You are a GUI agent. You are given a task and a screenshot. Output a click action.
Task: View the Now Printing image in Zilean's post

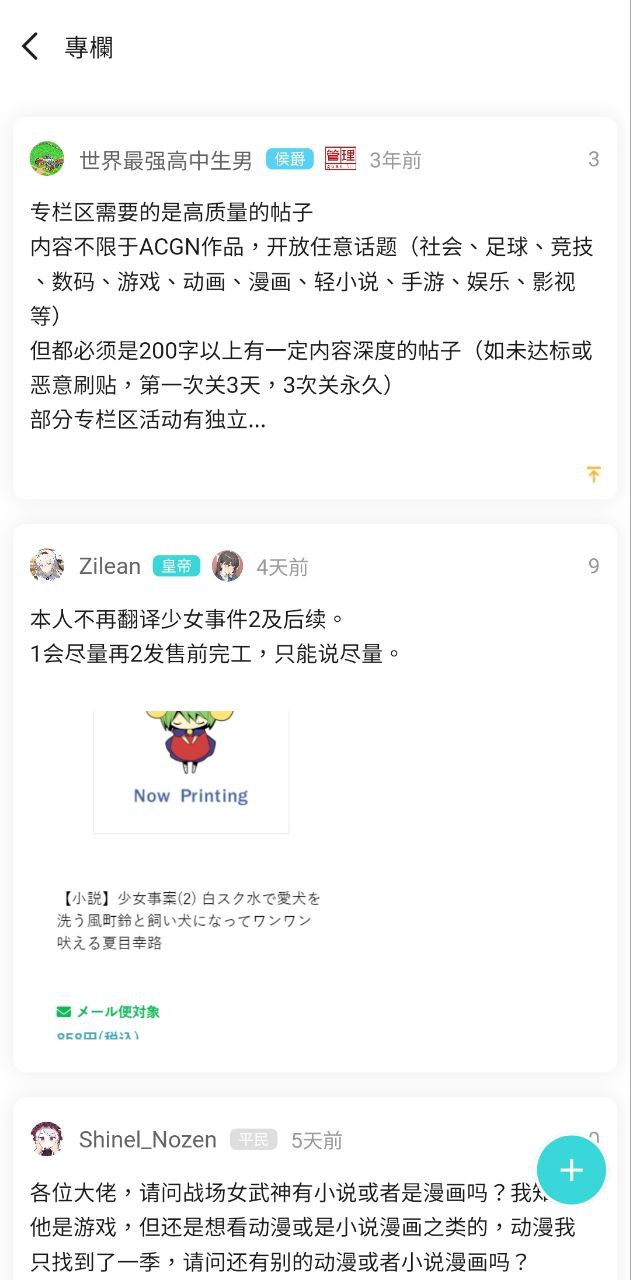(191, 770)
